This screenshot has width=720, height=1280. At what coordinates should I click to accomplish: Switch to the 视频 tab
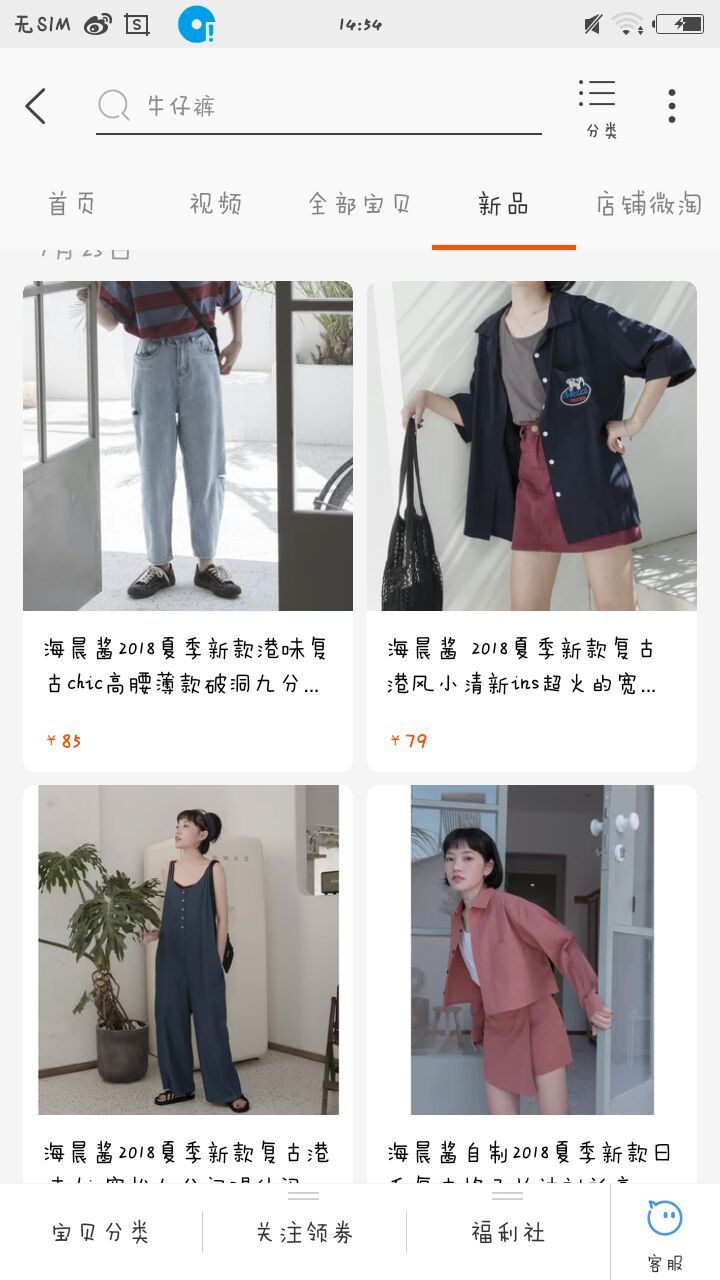pos(216,205)
